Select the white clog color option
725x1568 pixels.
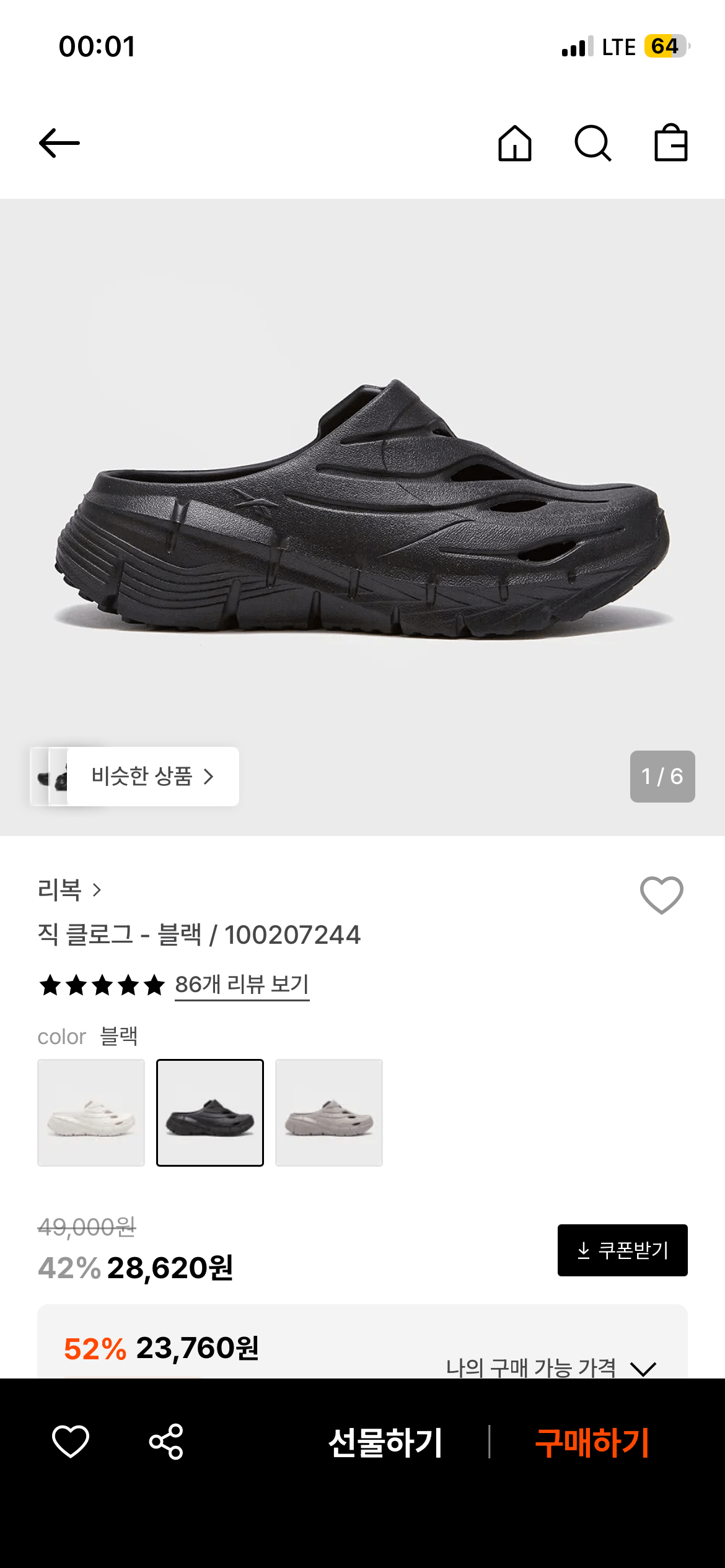91,1113
